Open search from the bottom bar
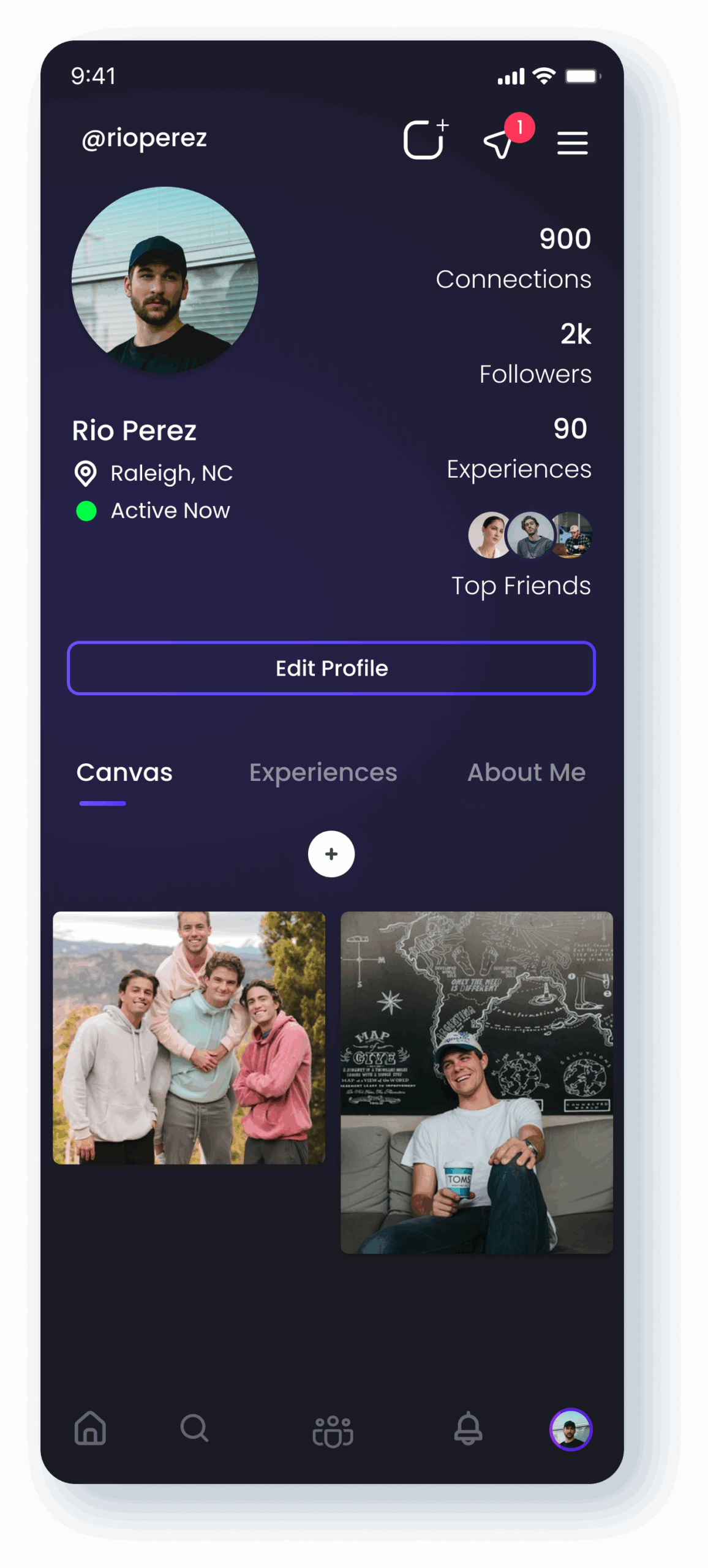Image resolution: width=708 pixels, height=1568 pixels. tap(194, 1429)
